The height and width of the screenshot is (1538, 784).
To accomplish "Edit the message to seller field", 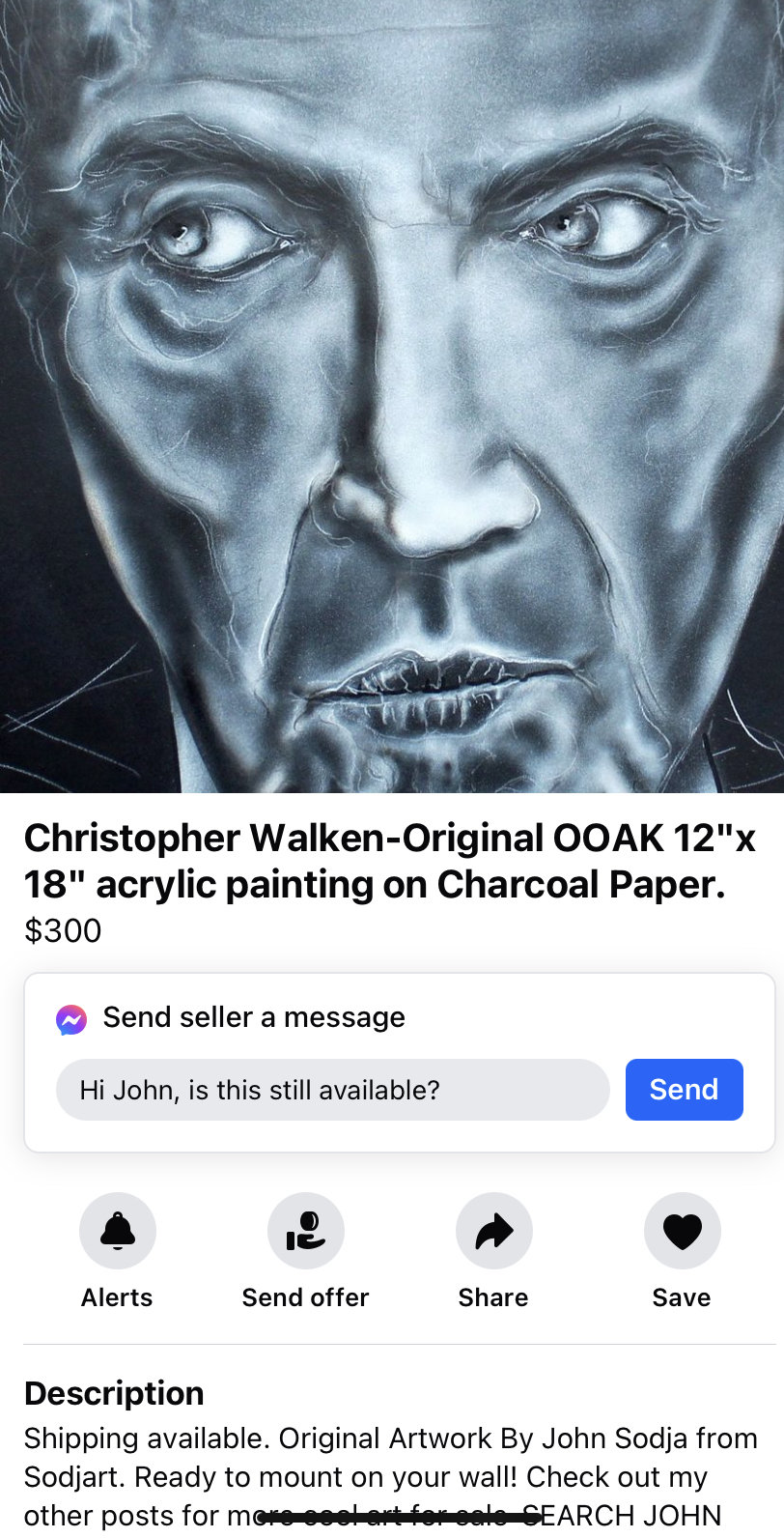I will [332, 1090].
